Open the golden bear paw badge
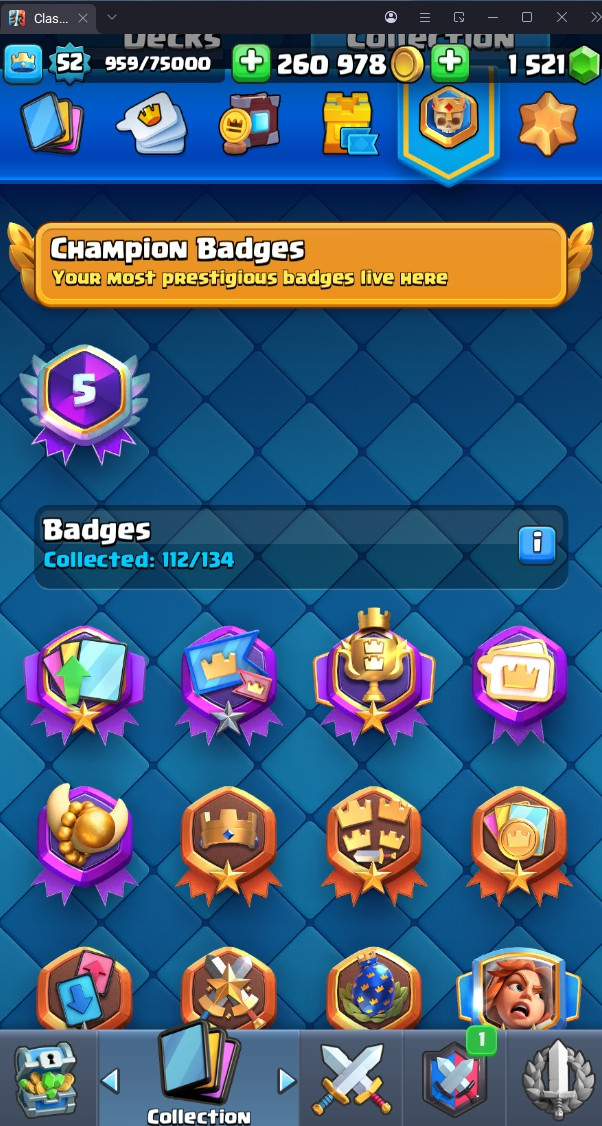The width and height of the screenshot is (602, 1126). [x=83, y=834]
